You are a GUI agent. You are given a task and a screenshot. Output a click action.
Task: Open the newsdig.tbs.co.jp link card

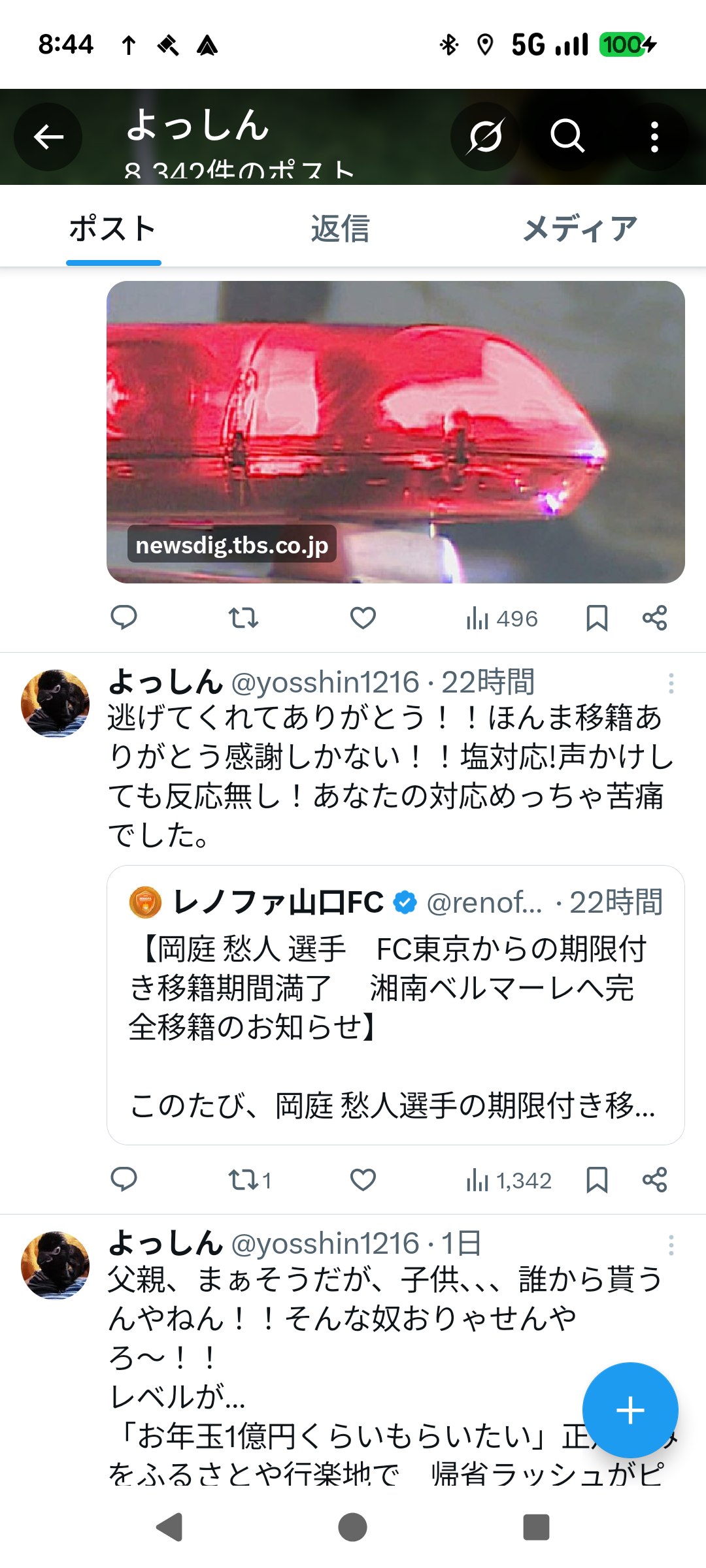click(x=395, y=432)
